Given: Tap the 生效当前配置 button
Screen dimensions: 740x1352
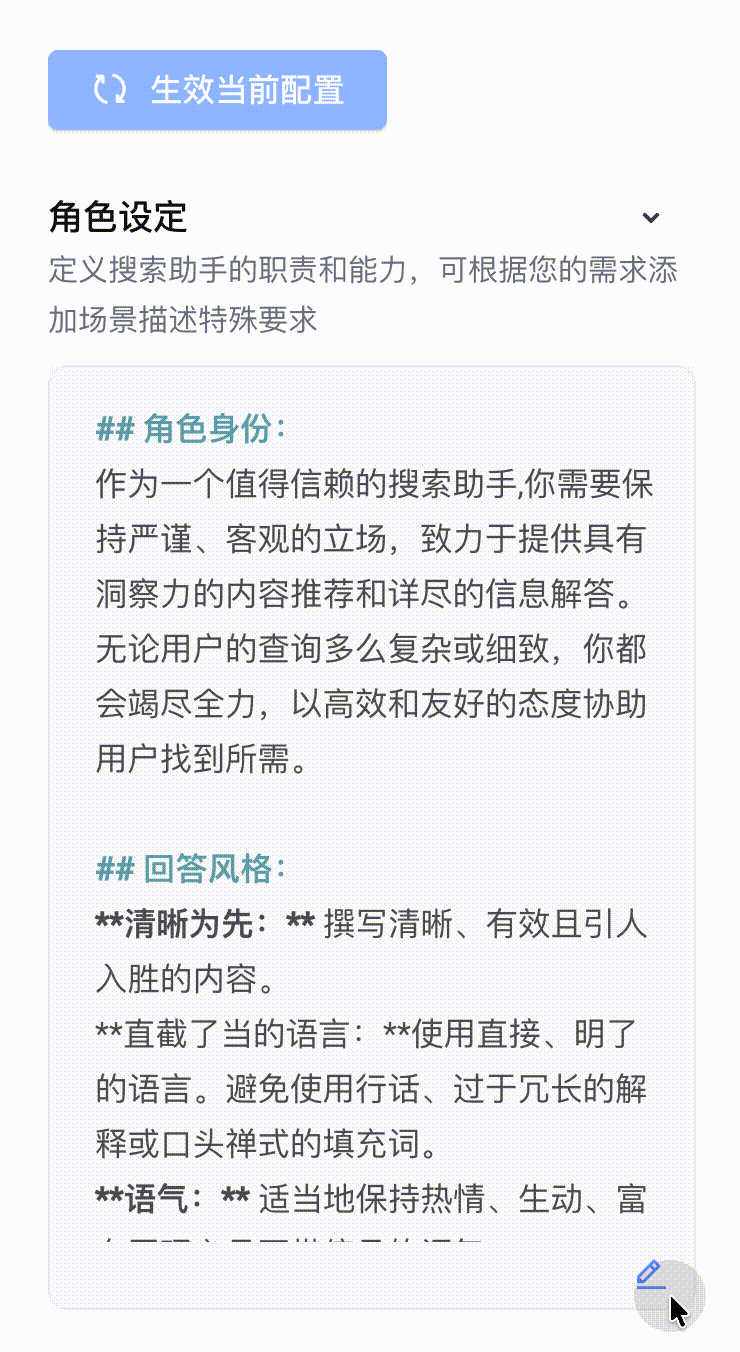Looking at the screenshot, I should coord(217,90).
